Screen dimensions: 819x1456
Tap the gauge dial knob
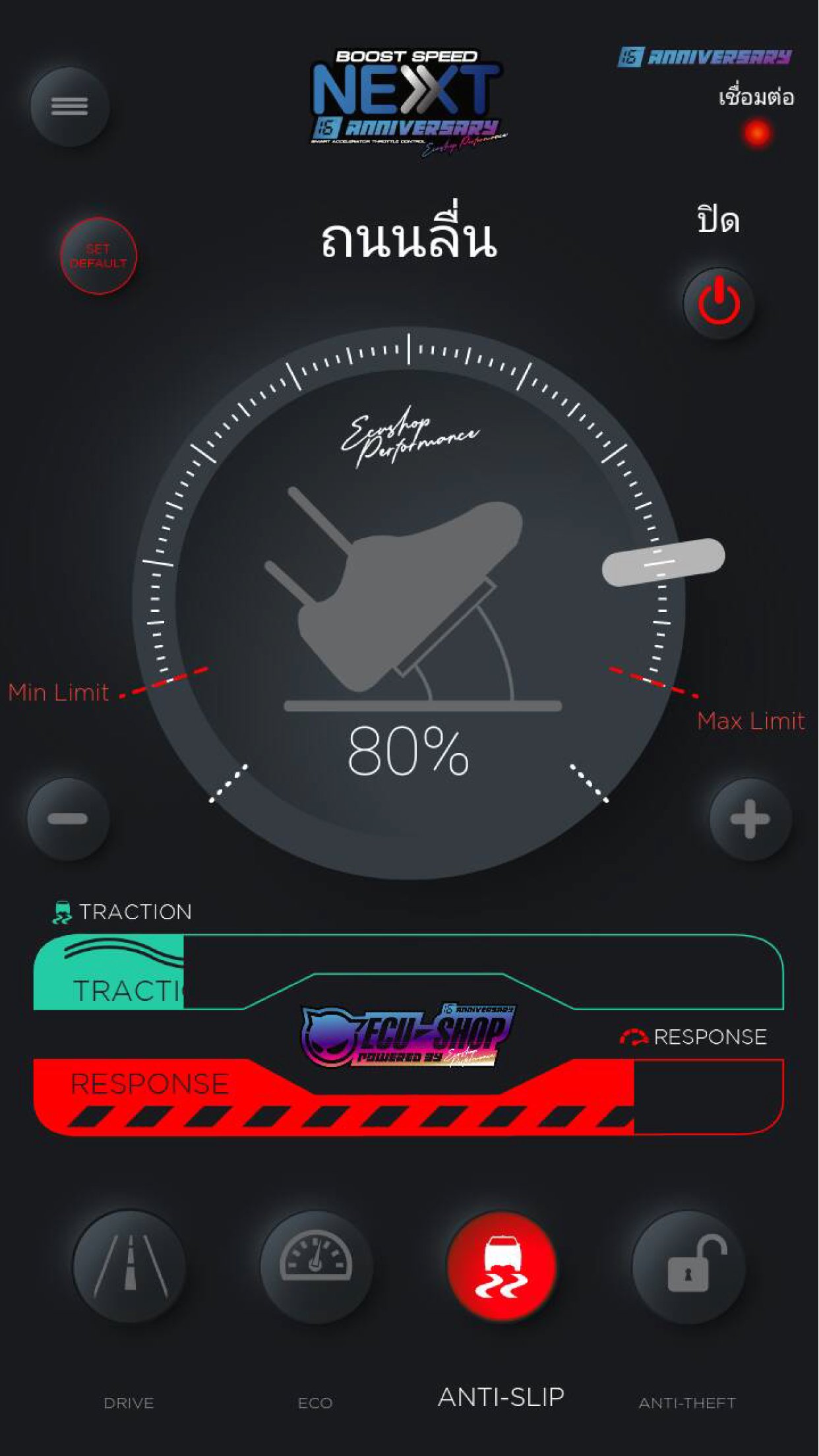pos(663,562)
